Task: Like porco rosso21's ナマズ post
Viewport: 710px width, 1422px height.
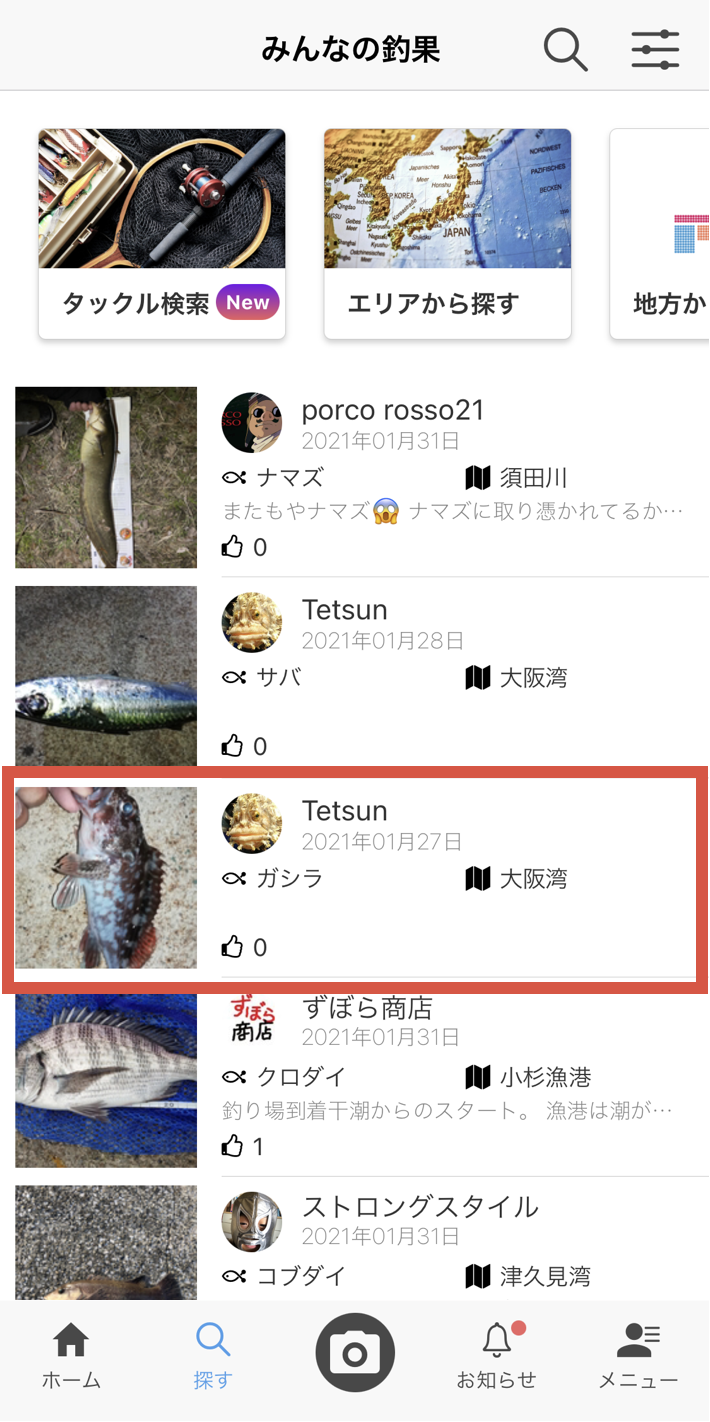Action: coord(233,547)
